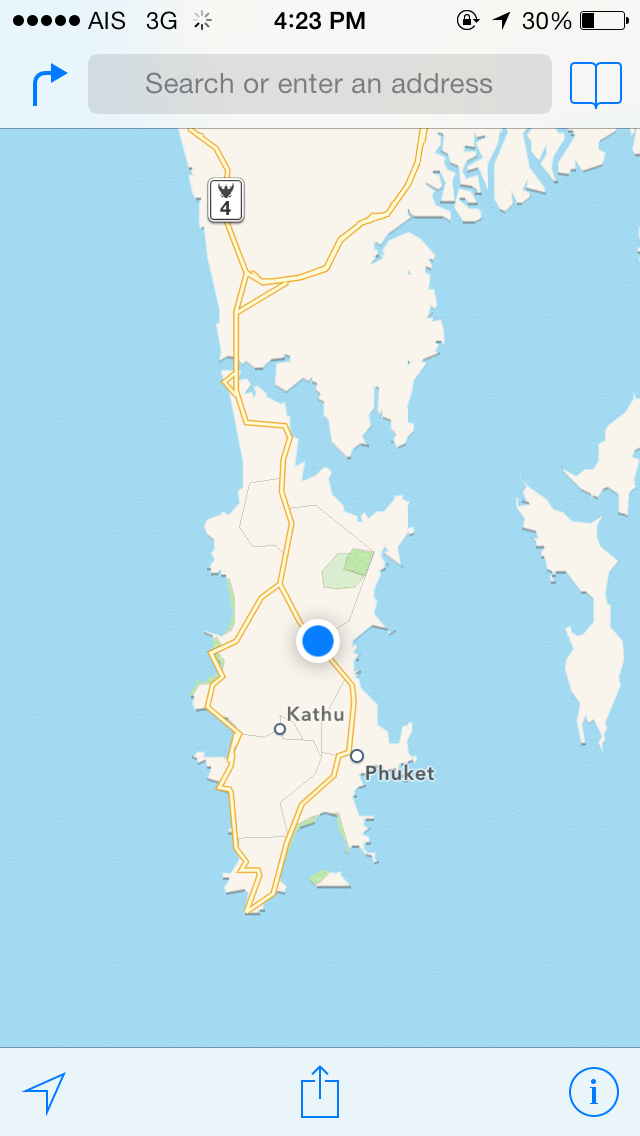640x1136 pixels.
Task: Open the bookmarks book icon
Action: click(596, 85)
